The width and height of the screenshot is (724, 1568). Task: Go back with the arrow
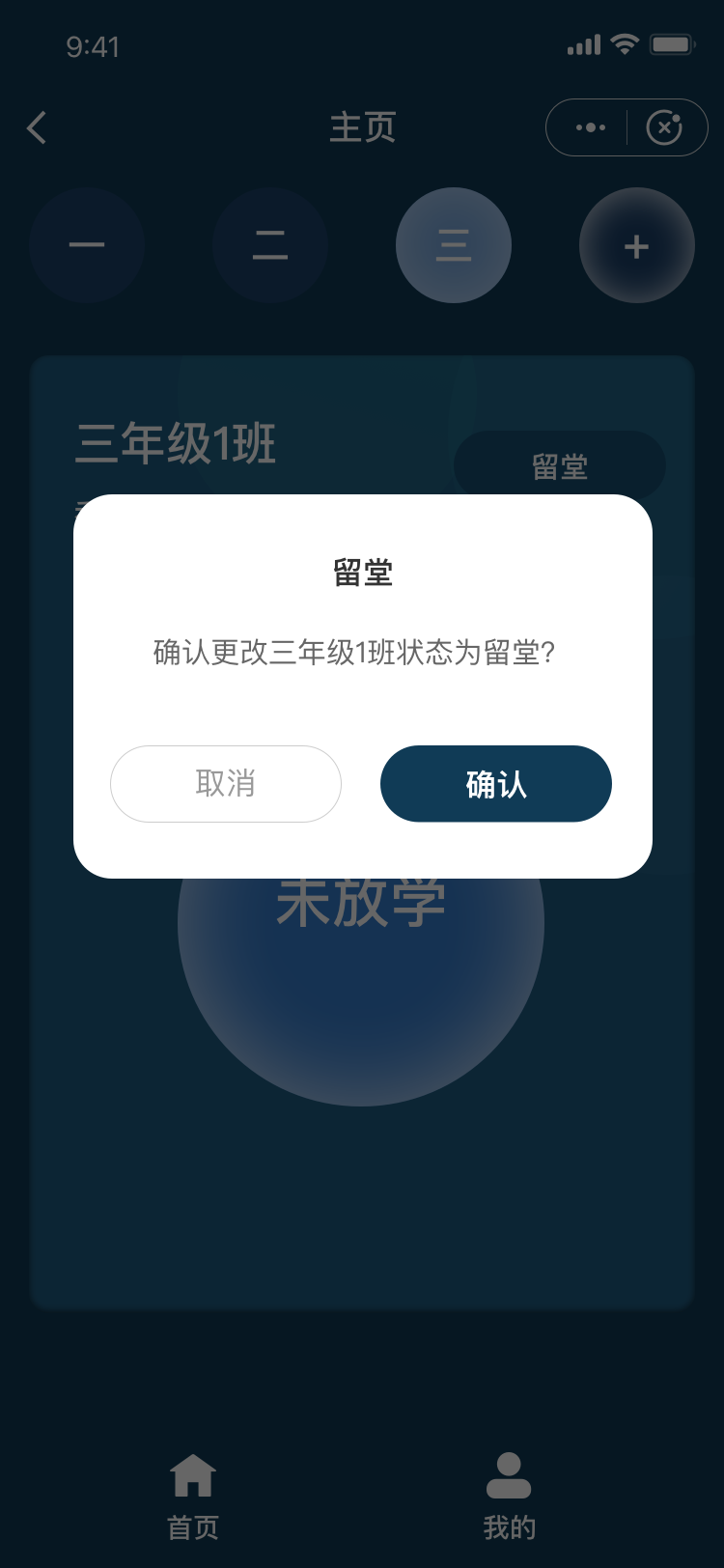point(37,127)
